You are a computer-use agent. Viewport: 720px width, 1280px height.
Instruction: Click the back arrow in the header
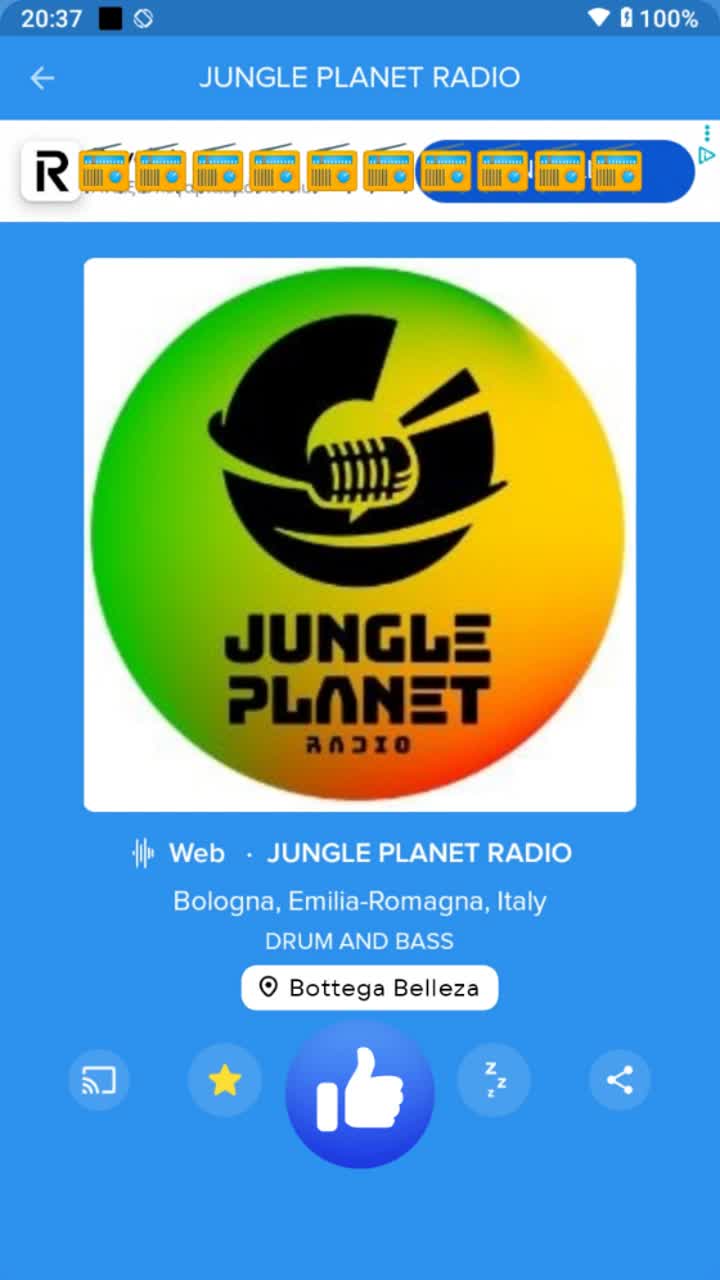pyautogui.click(x=42, y=77)
